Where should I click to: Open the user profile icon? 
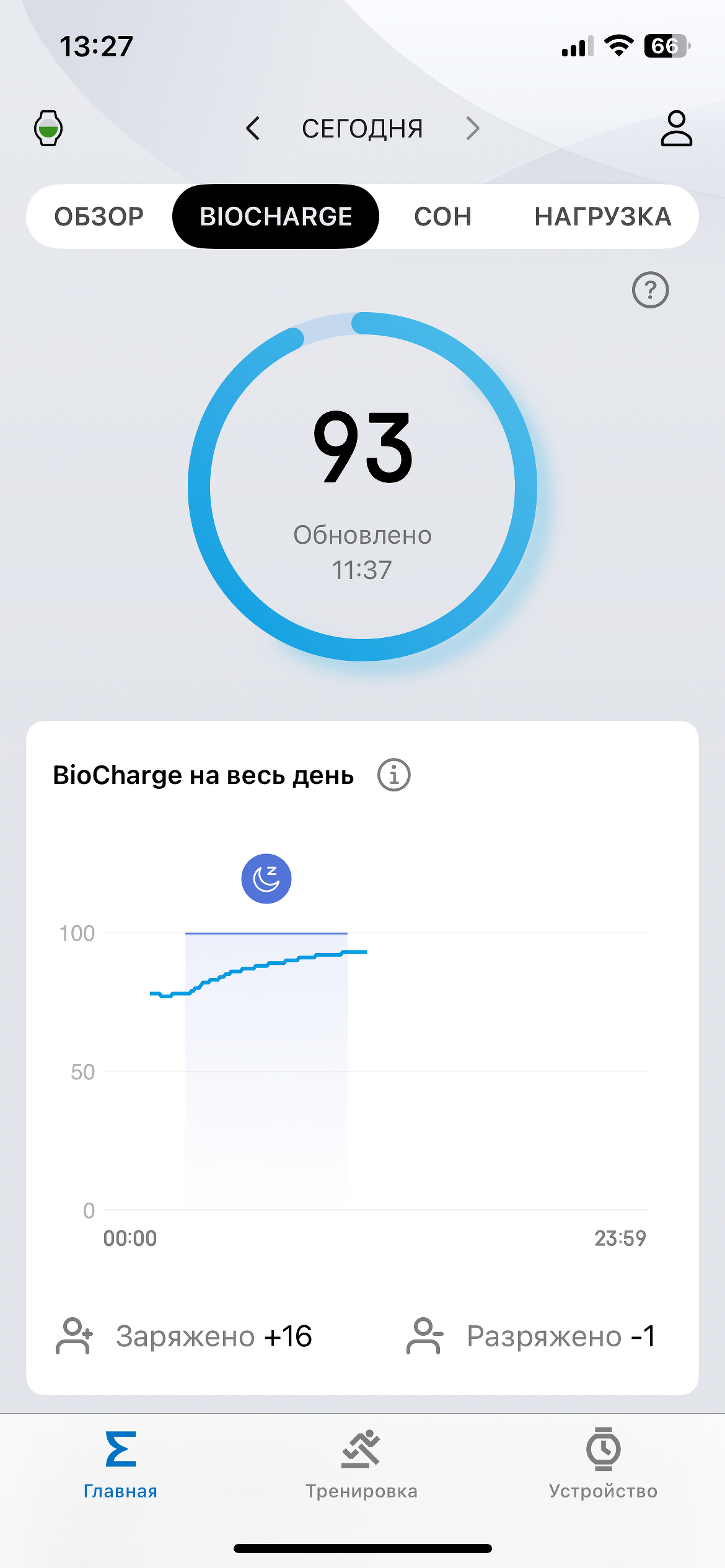(676, 128)
